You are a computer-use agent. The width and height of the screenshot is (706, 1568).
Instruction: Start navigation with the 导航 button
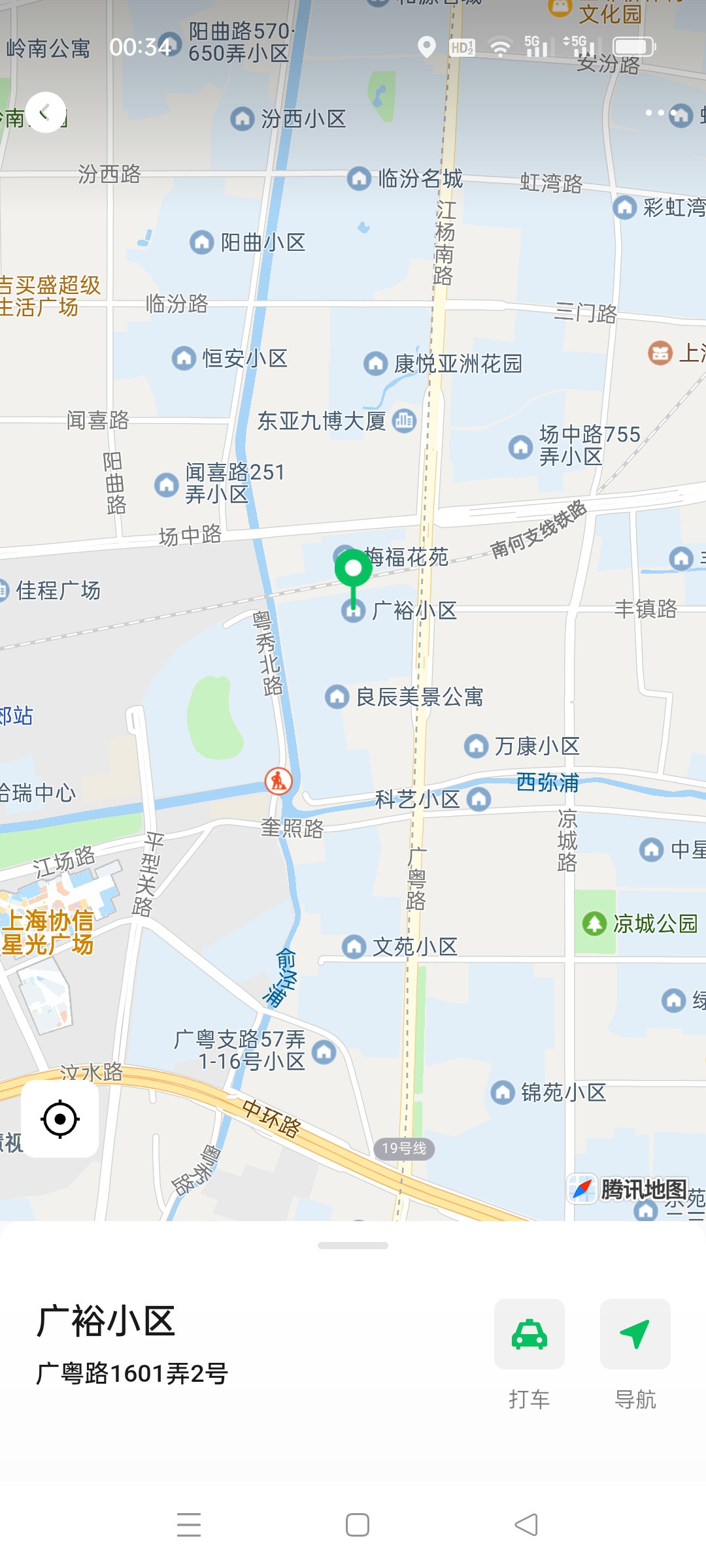coord(635,1334)
